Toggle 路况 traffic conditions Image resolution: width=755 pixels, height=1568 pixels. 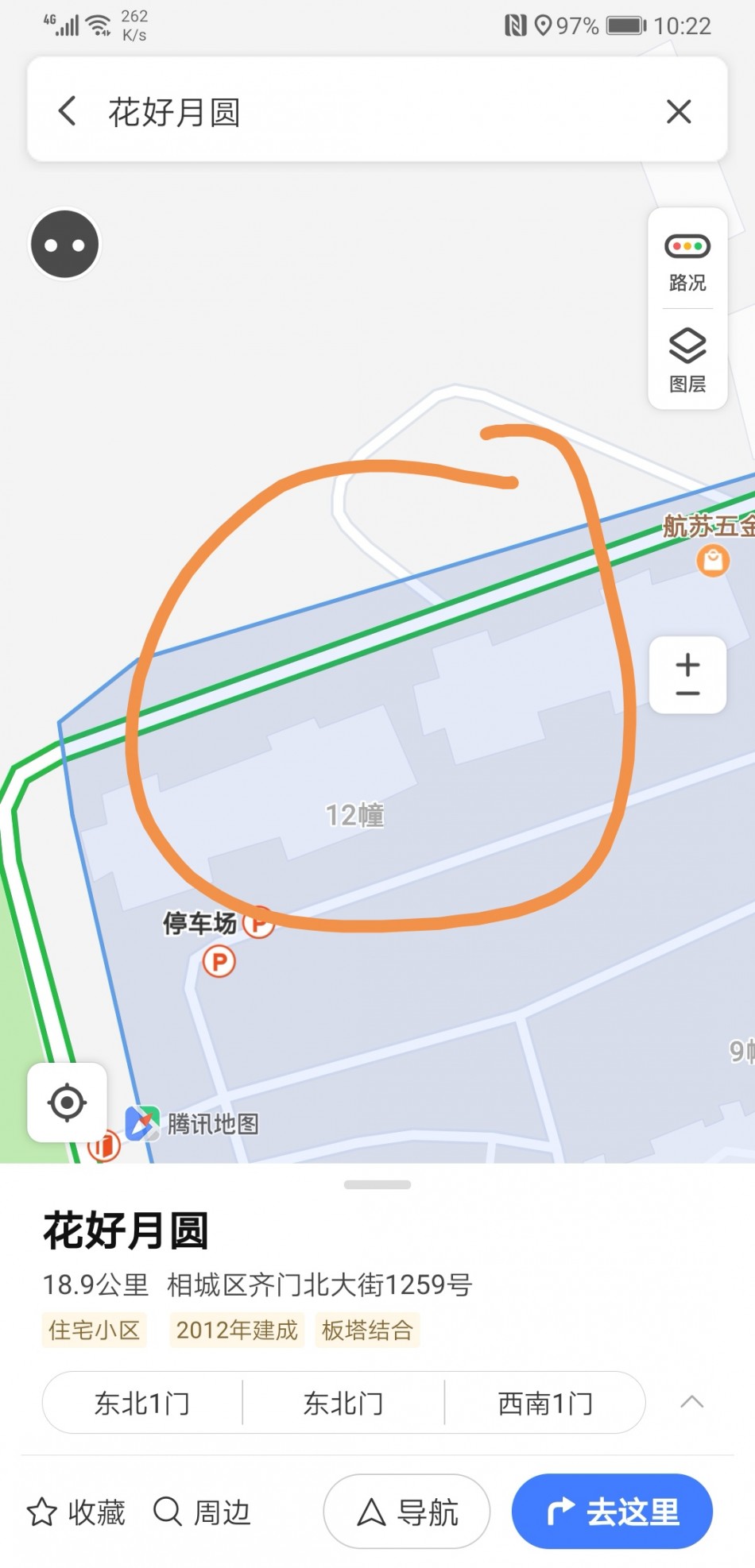(x=687, y=262)
